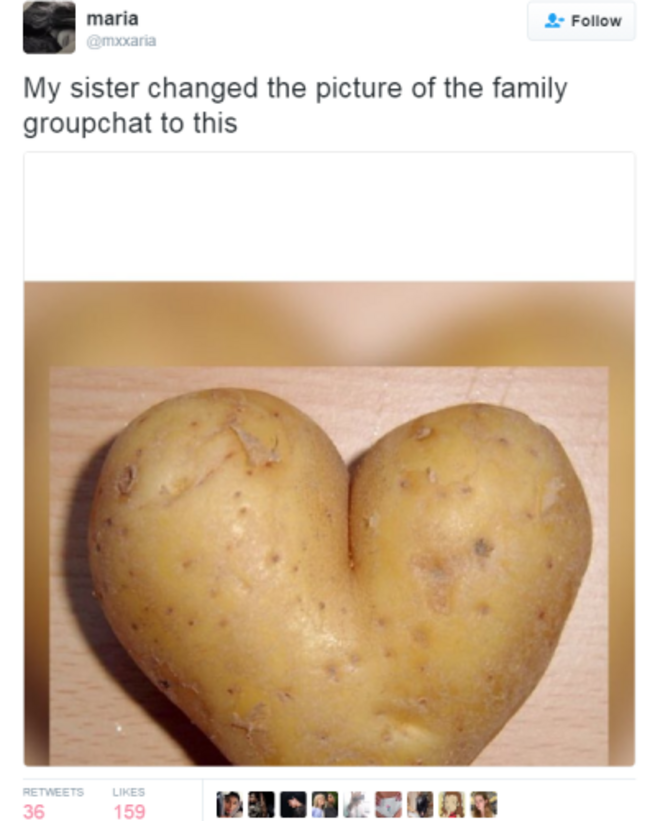This screenshot has height=821, width=650.
Task: Follow maria's account
Action: (581, 21)
